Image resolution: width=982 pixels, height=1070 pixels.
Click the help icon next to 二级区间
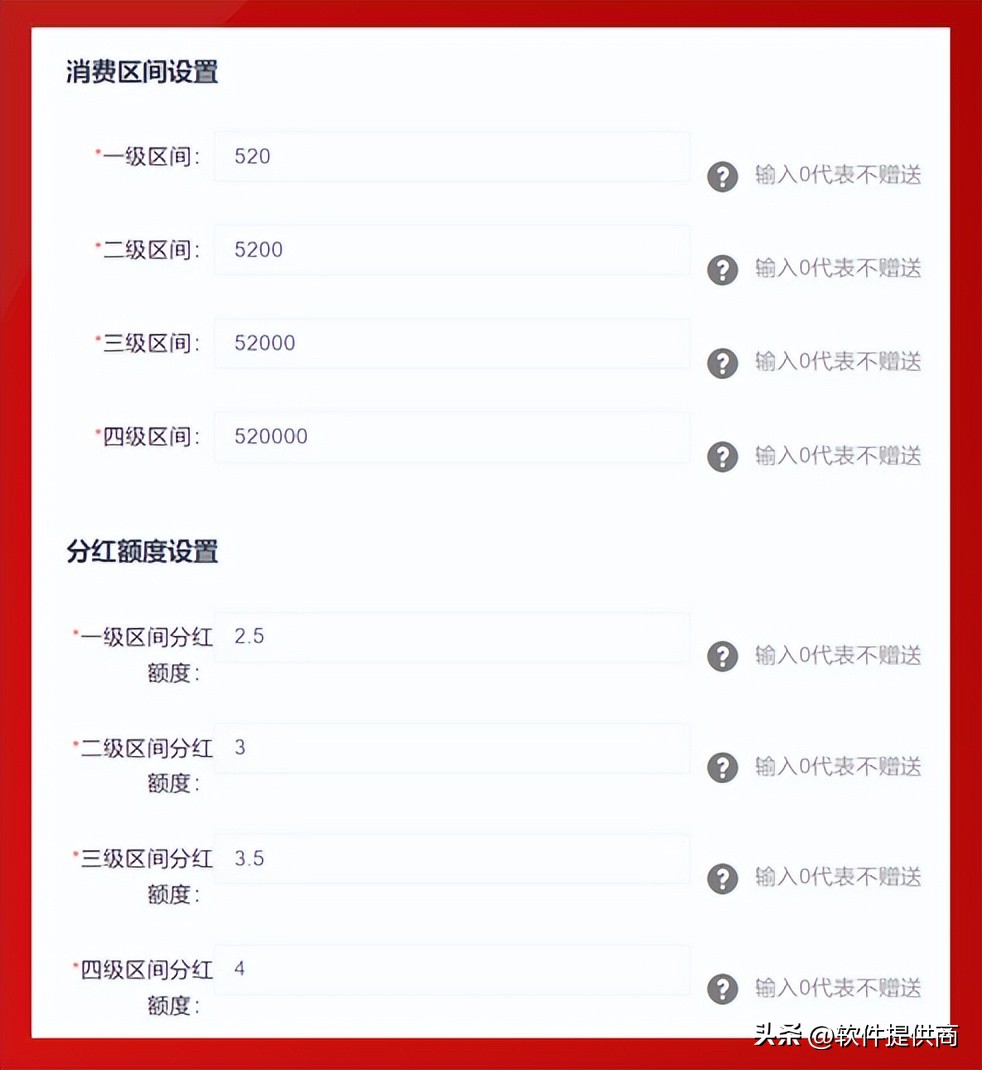tap(722, 270)
